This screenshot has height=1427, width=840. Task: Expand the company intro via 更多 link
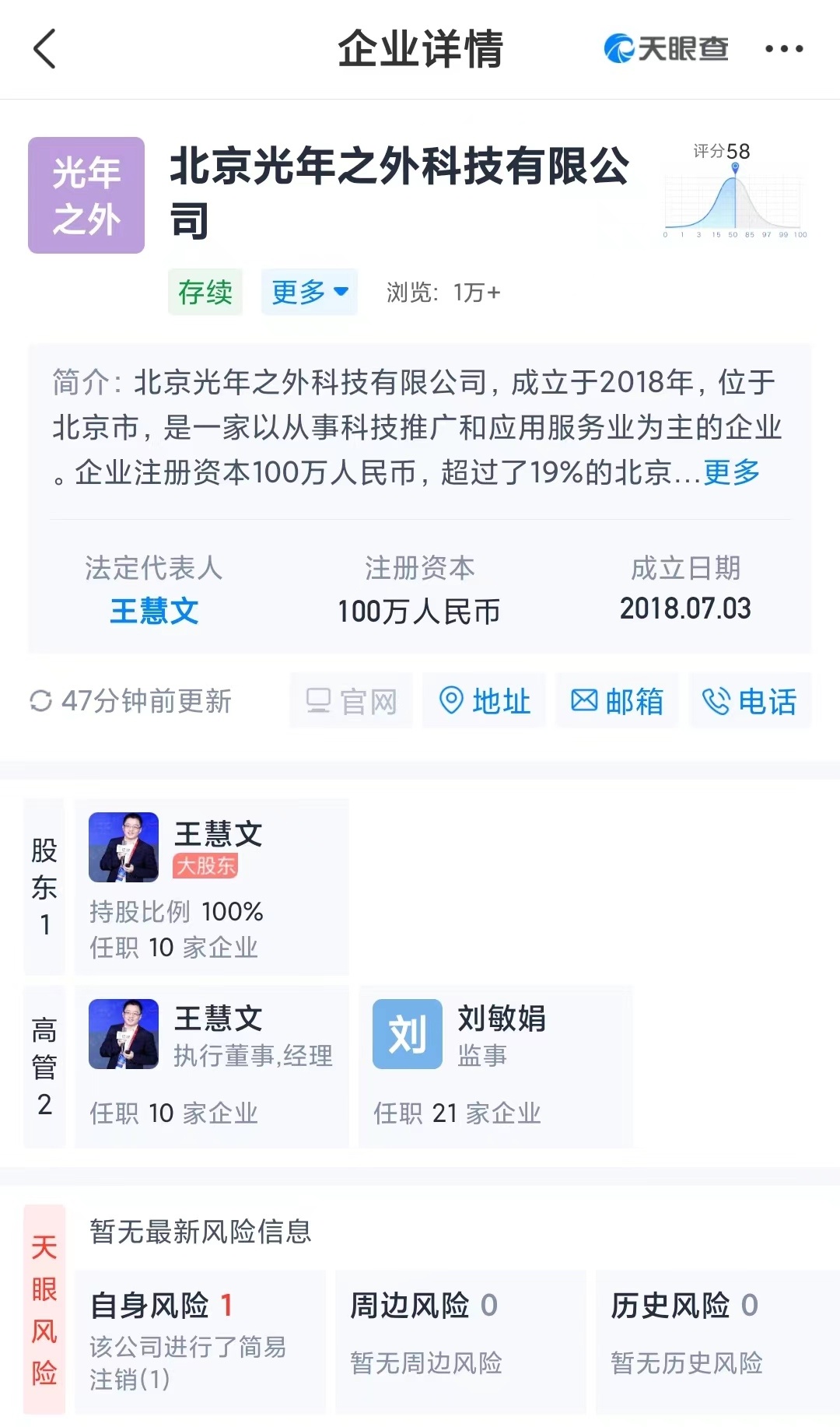click(731, 472)
